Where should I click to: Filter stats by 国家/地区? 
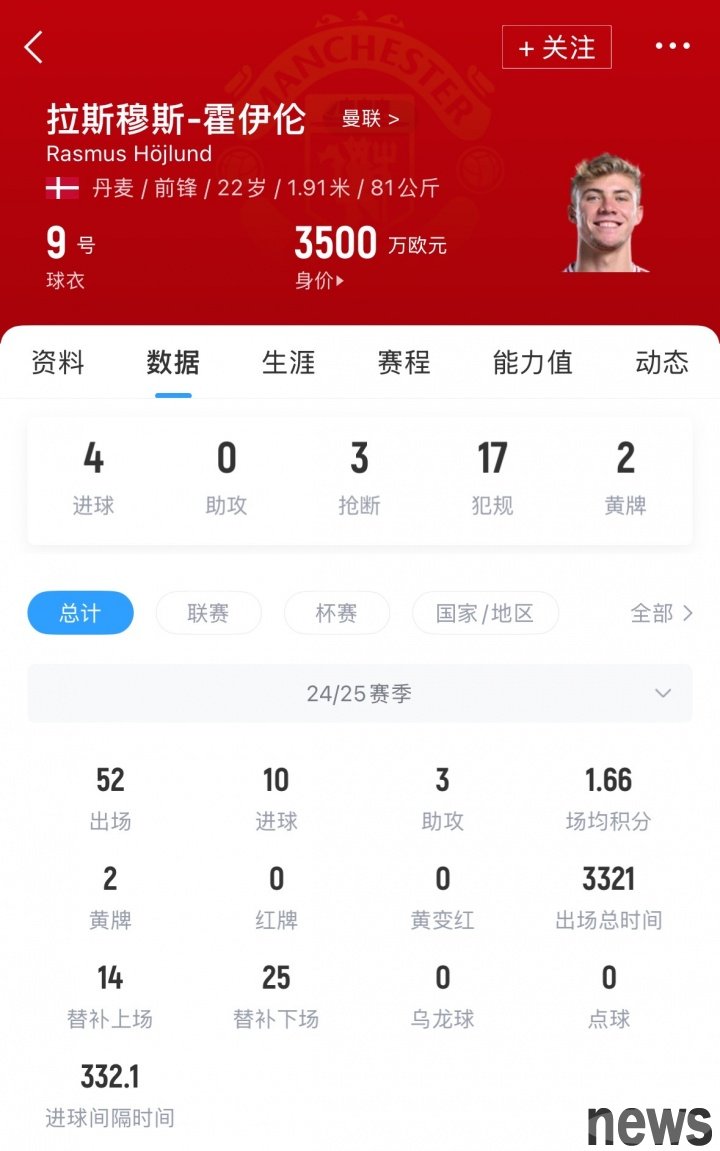485,613
